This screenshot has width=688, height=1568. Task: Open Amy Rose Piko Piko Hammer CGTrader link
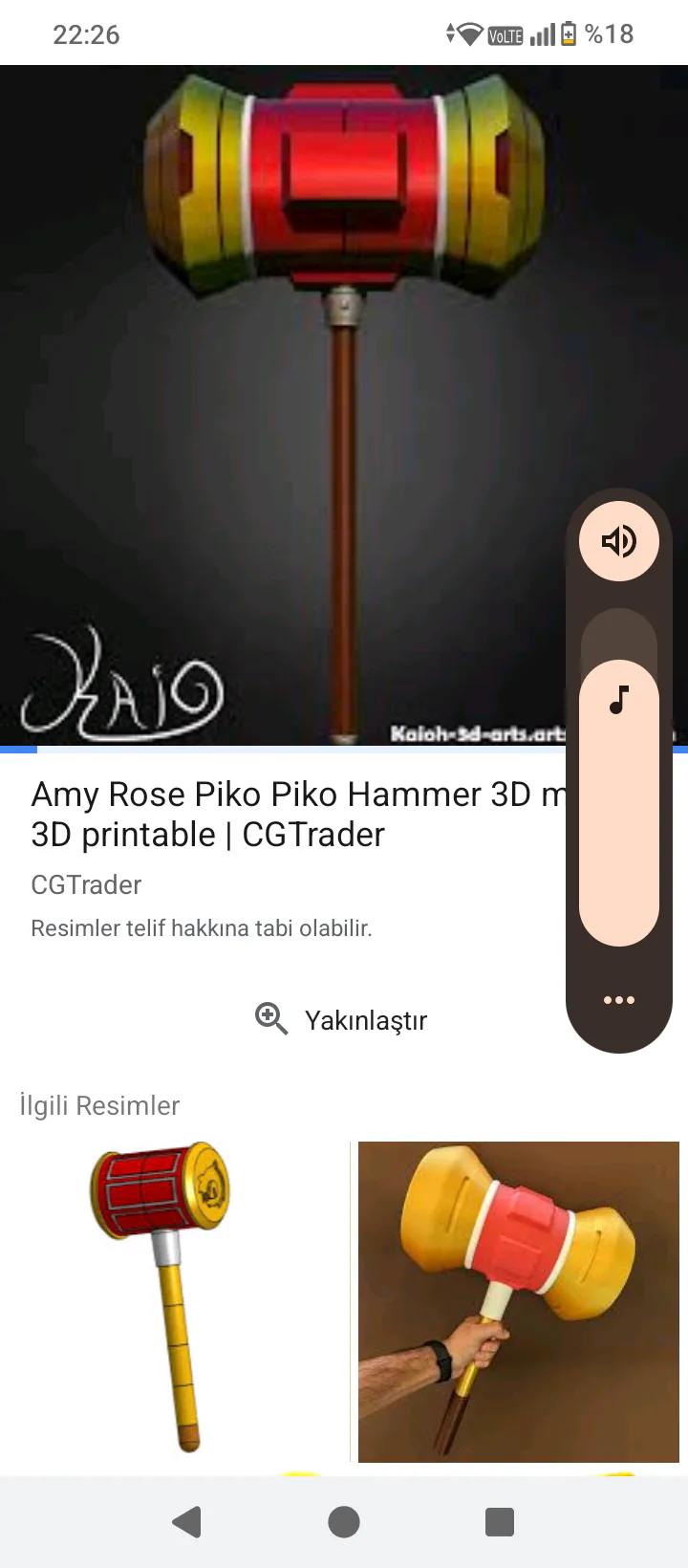pyautogui.click(x=287, y=815)
